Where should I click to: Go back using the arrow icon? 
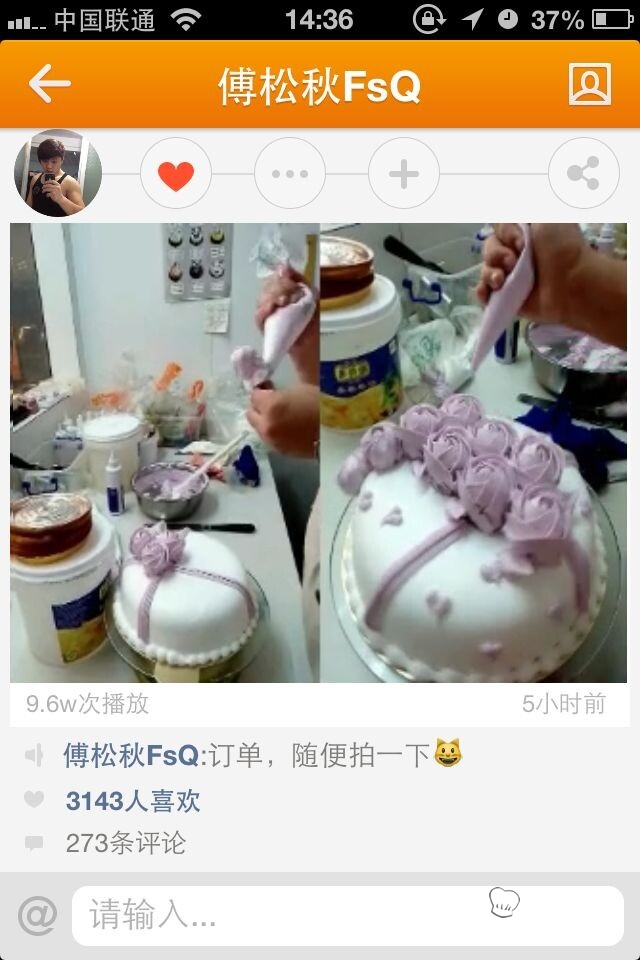[50, 84]
